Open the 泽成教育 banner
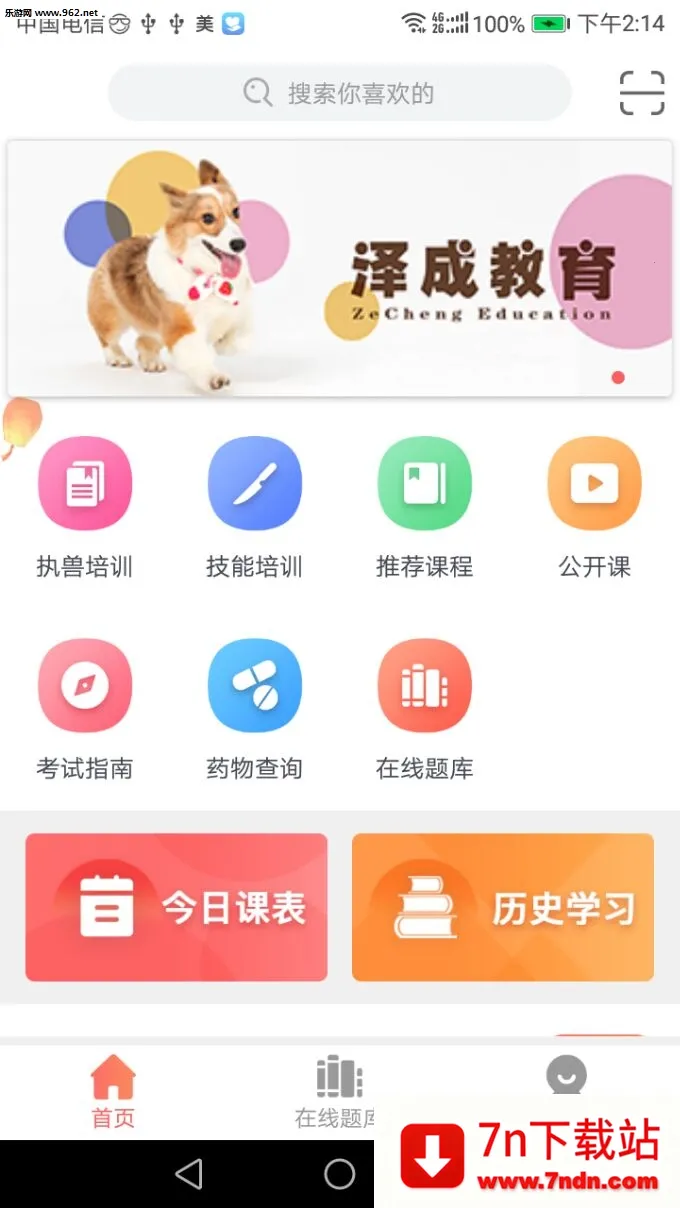The width and height of the screenshot is (680, 1208). 340,268
